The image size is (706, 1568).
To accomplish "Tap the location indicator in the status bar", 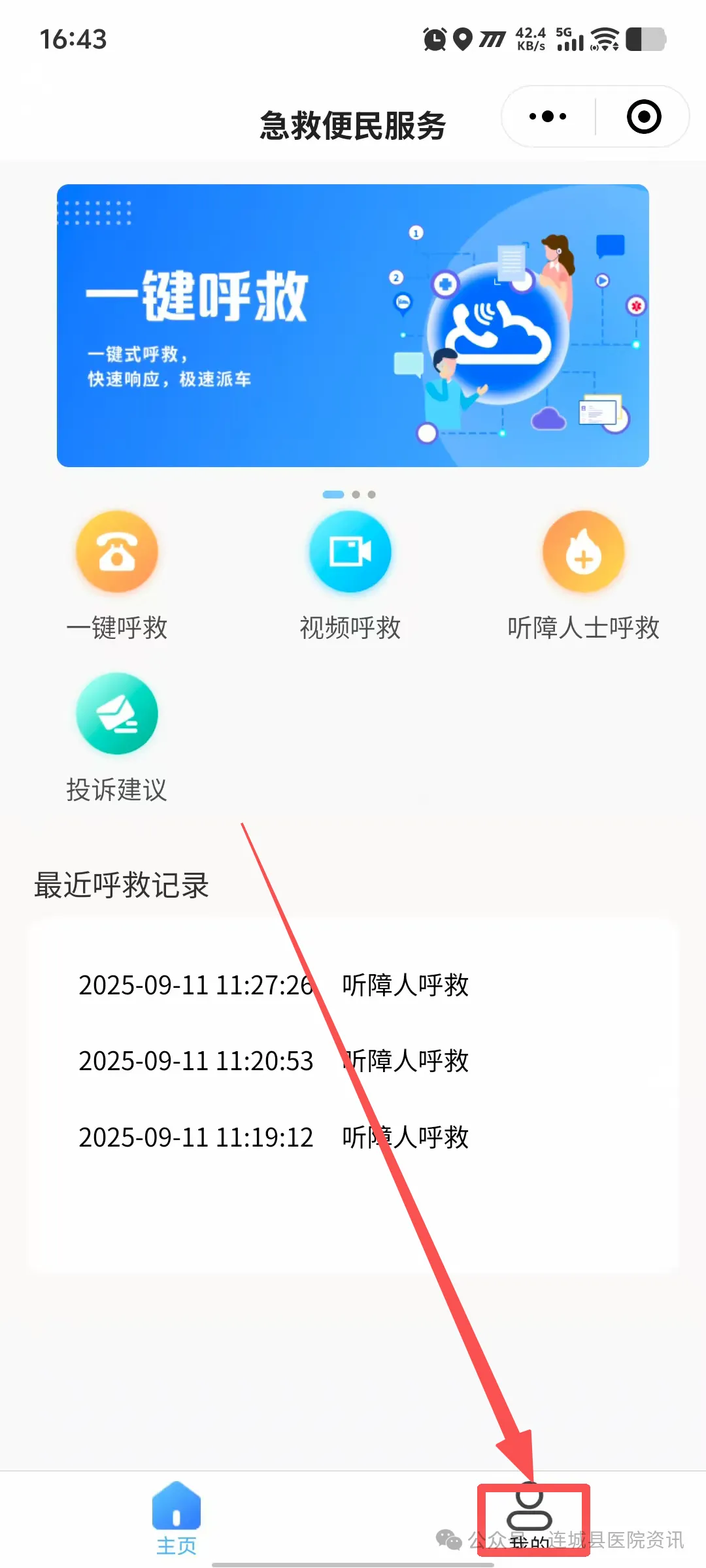I will (462, 41).
